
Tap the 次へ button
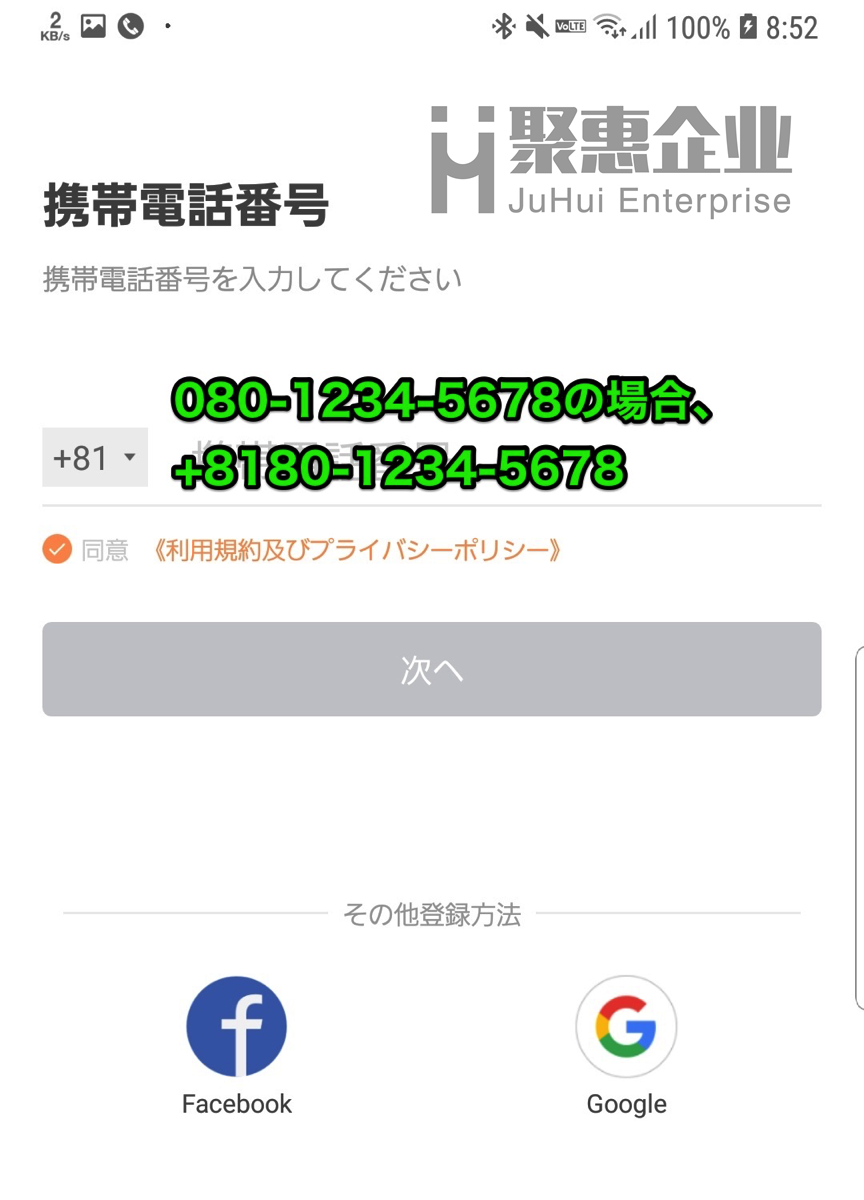tap(431, 669)
